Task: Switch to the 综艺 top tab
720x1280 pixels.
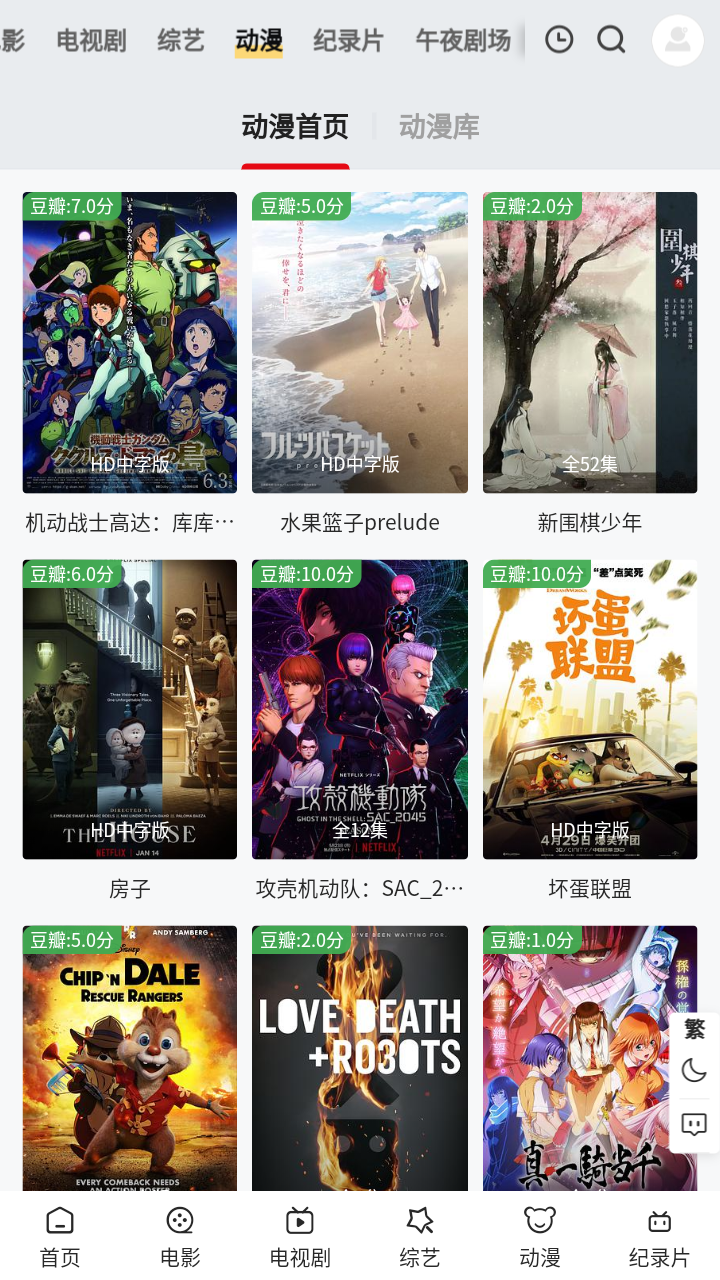Action: tap(181, 41)
